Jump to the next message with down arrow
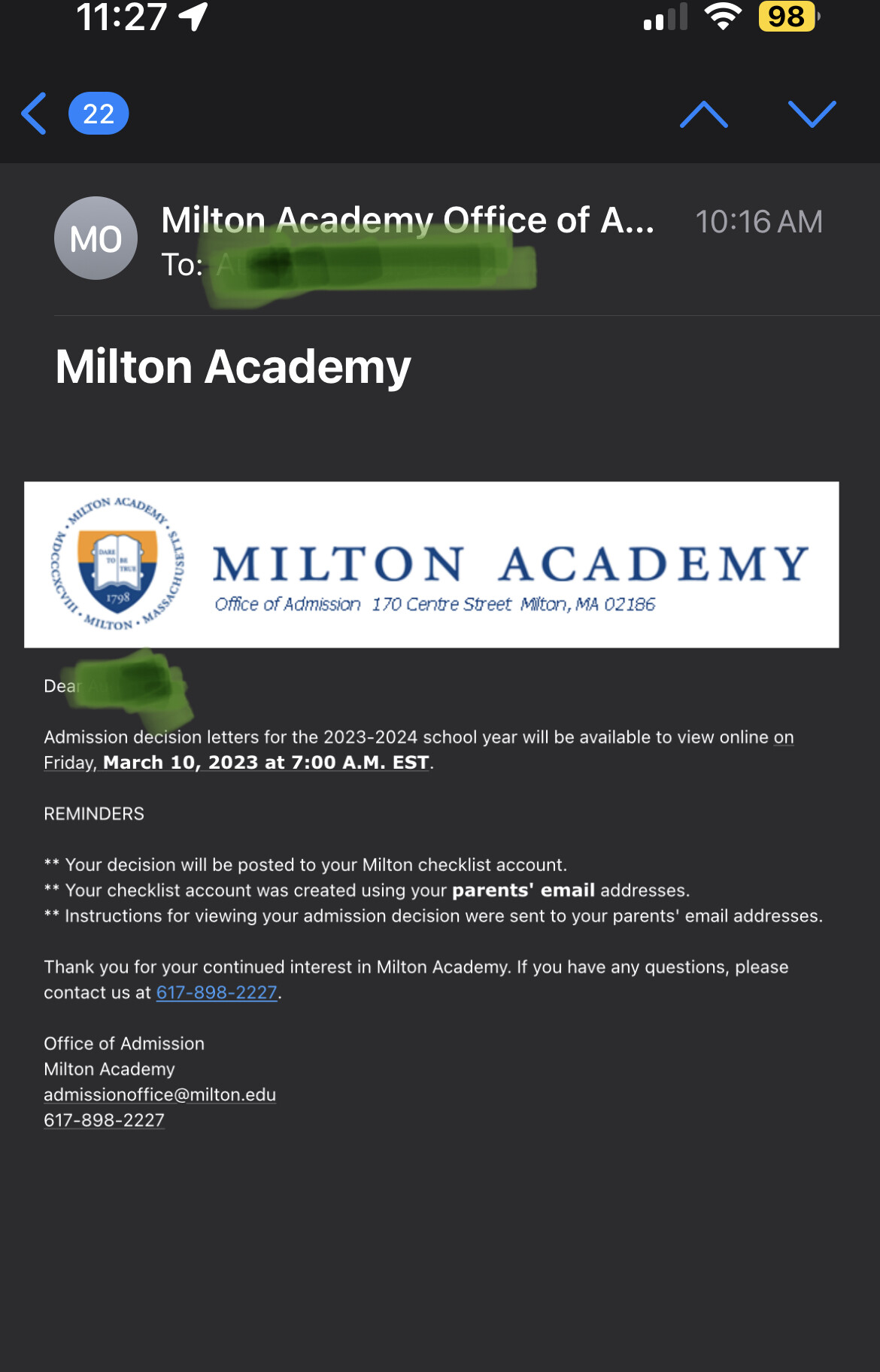Image resolution: width=880 pixels, height=1372 pixels. (812, 114)
